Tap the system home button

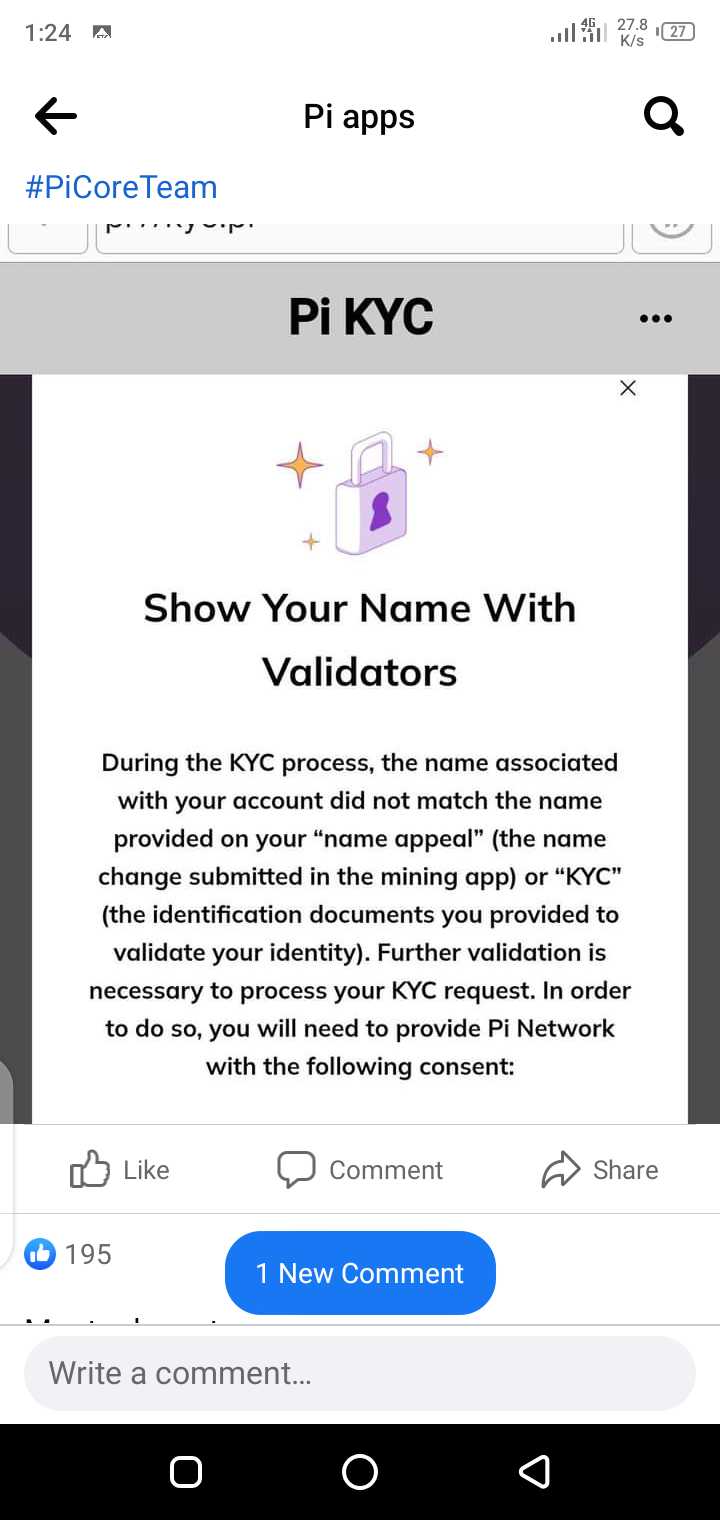360,1472
